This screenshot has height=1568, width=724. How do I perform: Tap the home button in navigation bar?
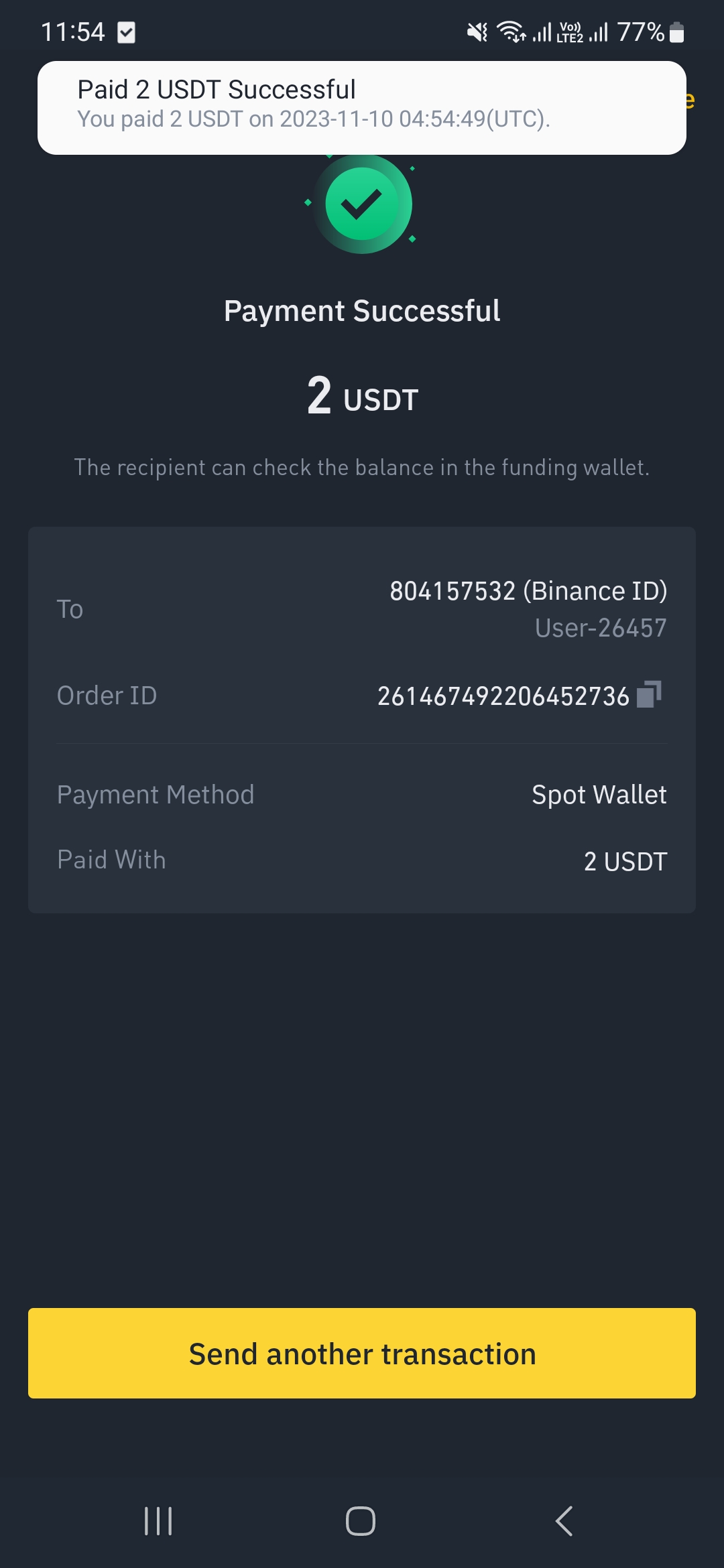[362, 1522]
